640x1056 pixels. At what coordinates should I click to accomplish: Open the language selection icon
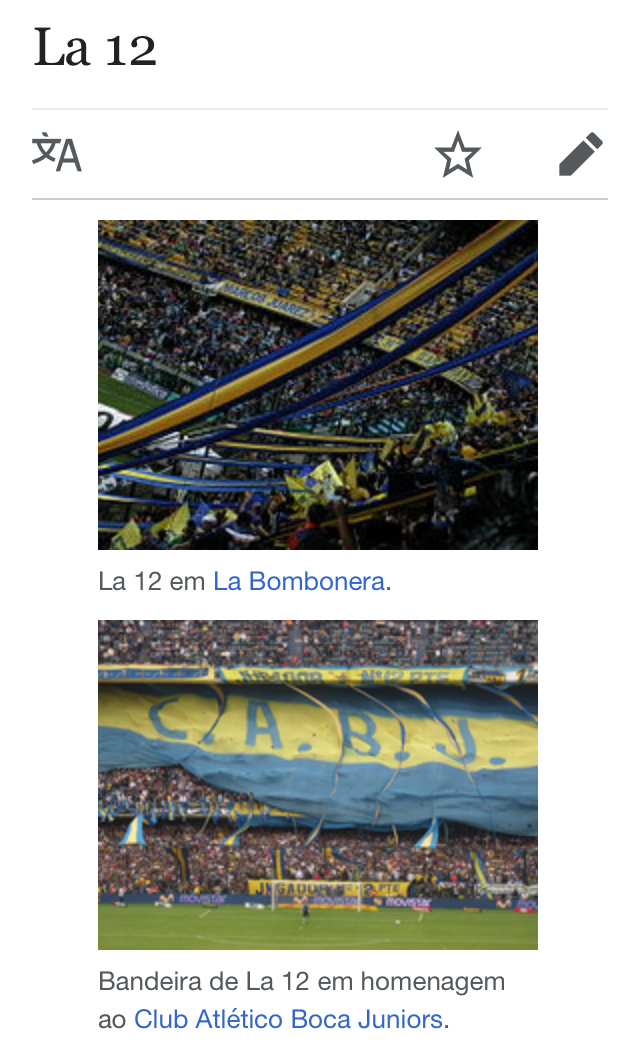(57, 154)
